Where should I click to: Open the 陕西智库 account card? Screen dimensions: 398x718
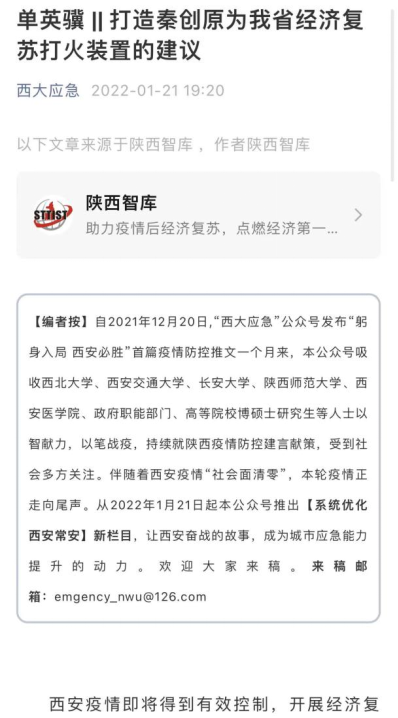[198, 215]
